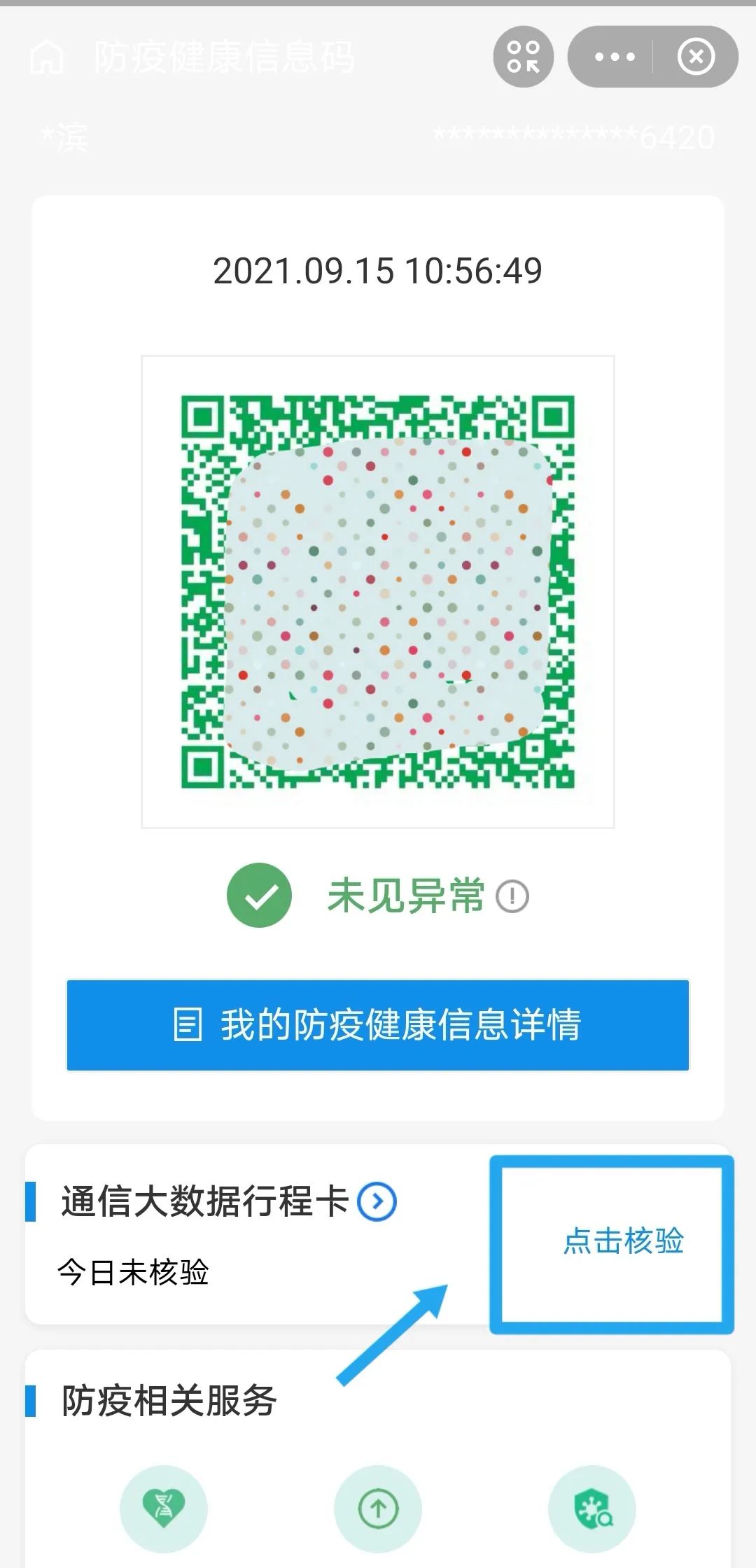756x1568 pixels.
Task: Open the three-dot more menu
Action: click(x=614, y=57)
